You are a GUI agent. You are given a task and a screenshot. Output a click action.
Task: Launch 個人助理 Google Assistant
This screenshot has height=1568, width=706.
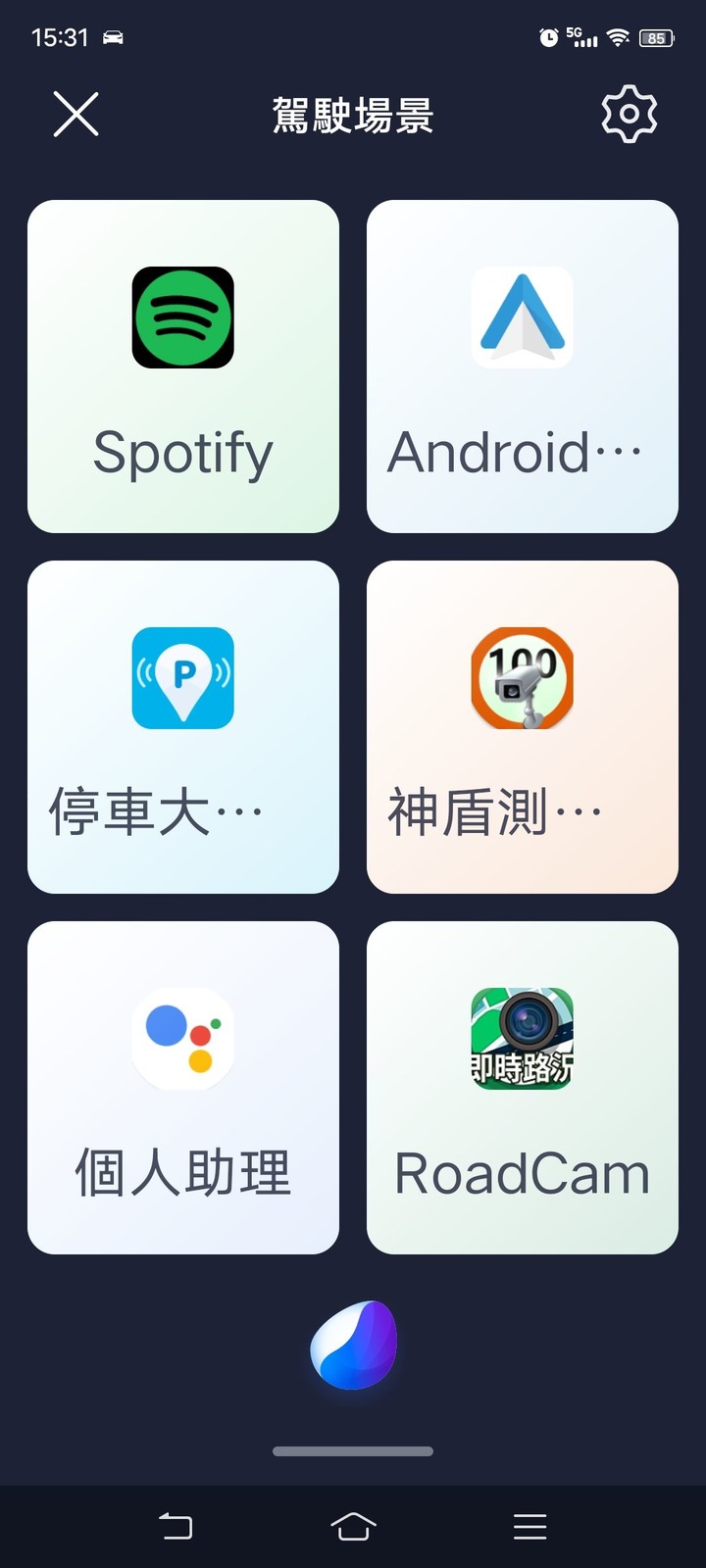tap(183, 1088)
